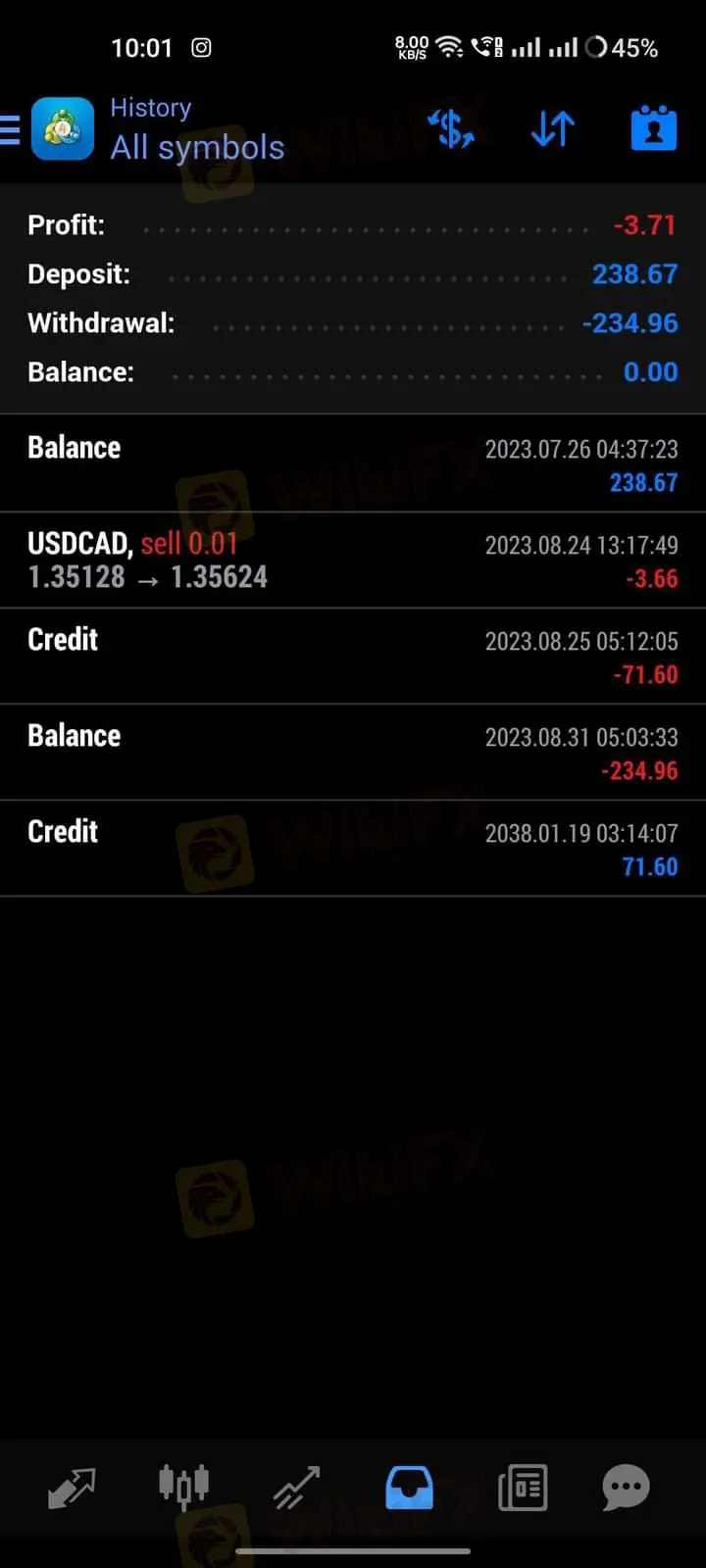Open the symbol filter dollar icon

451,128
